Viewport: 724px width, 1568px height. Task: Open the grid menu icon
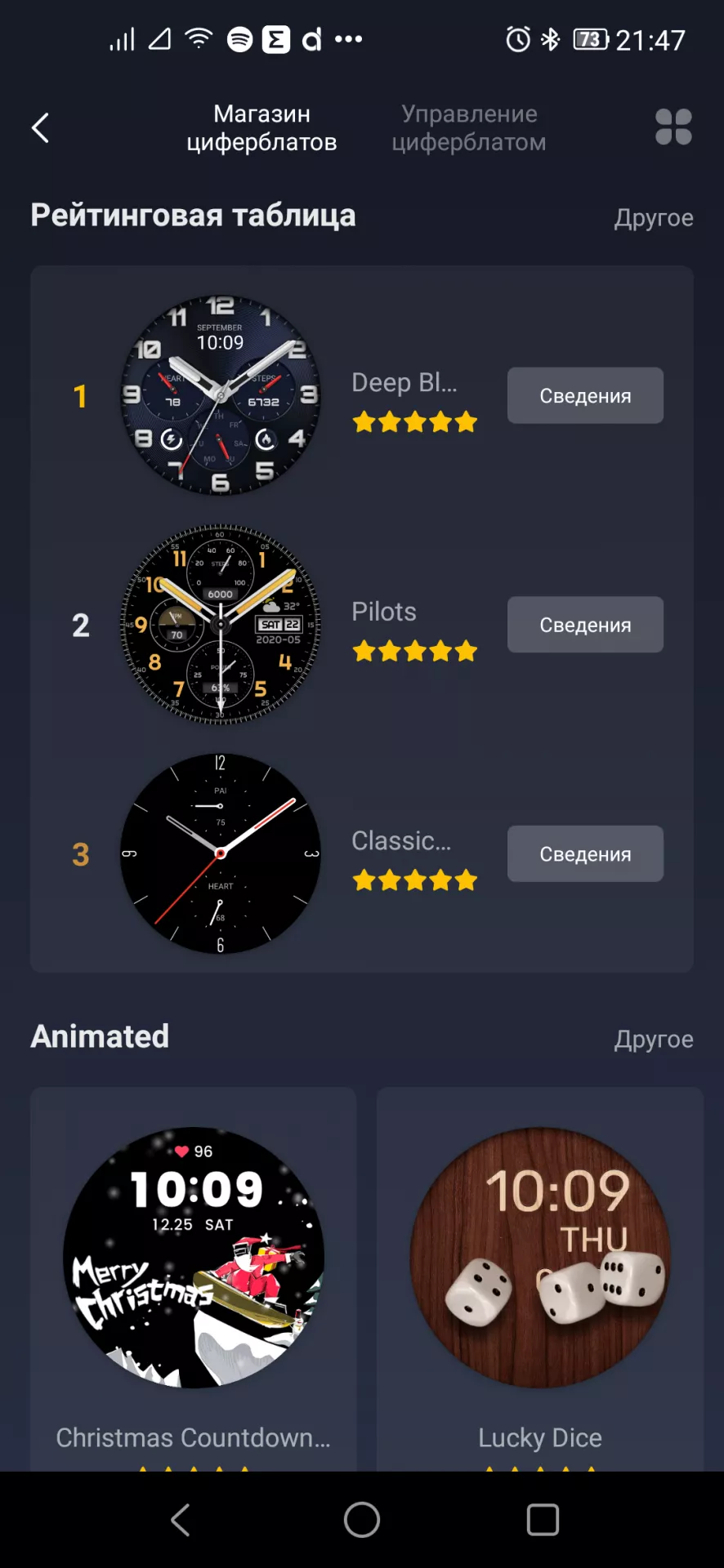[x=673, y=127]
